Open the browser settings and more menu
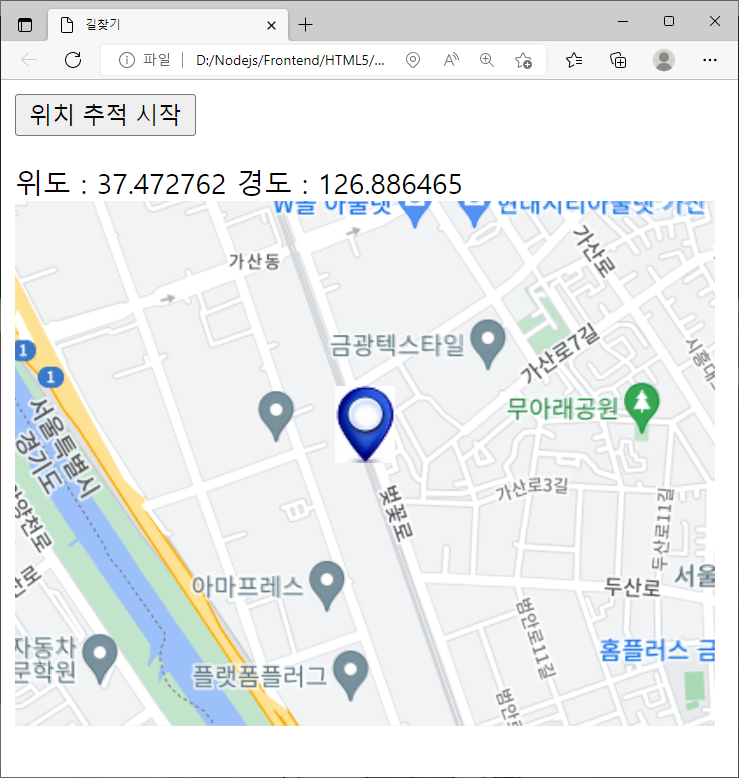The width and height of the screenshot is (739, 778). [710, 60]
